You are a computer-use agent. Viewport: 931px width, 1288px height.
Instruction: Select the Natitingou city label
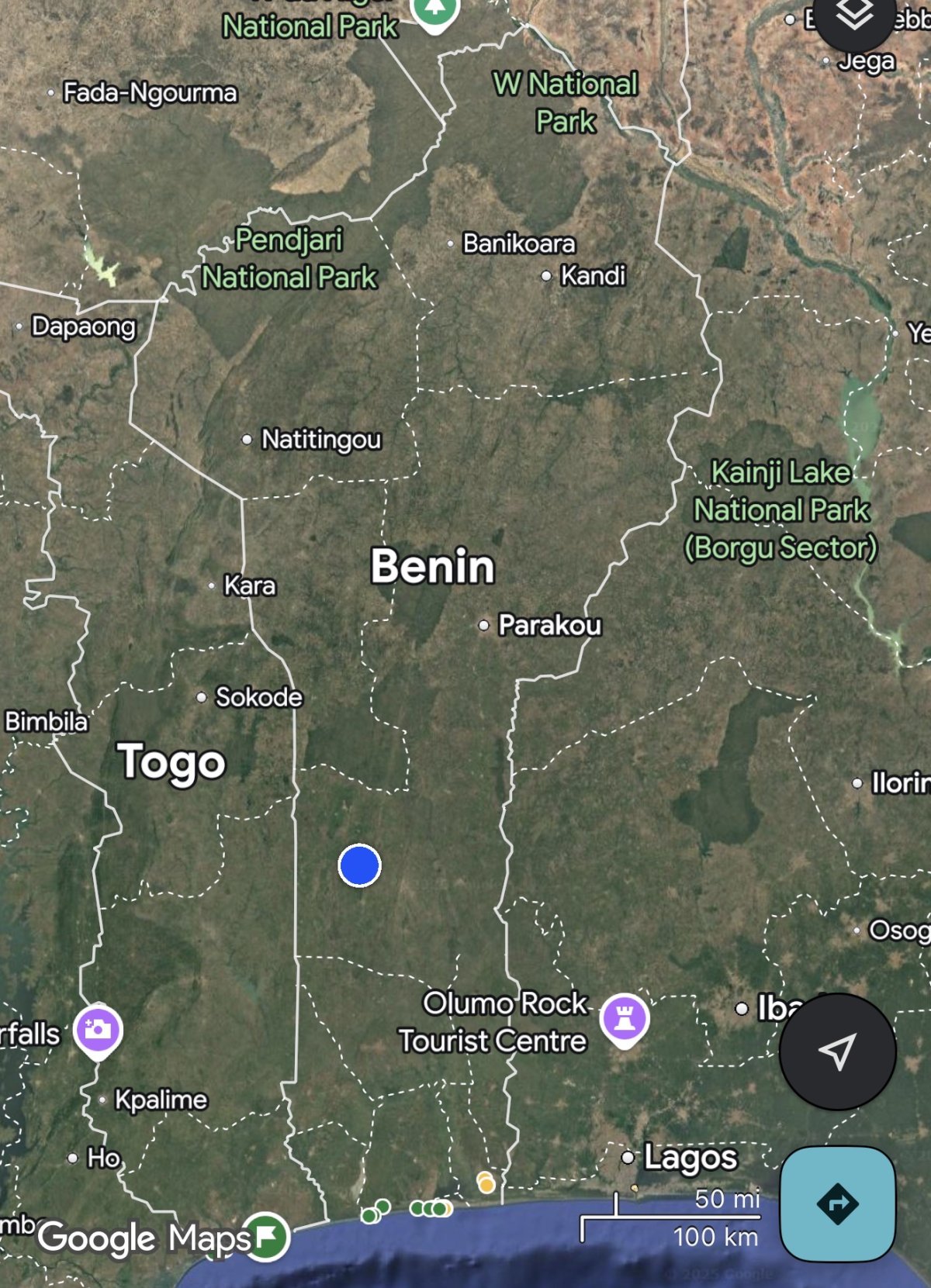(320, 440)
